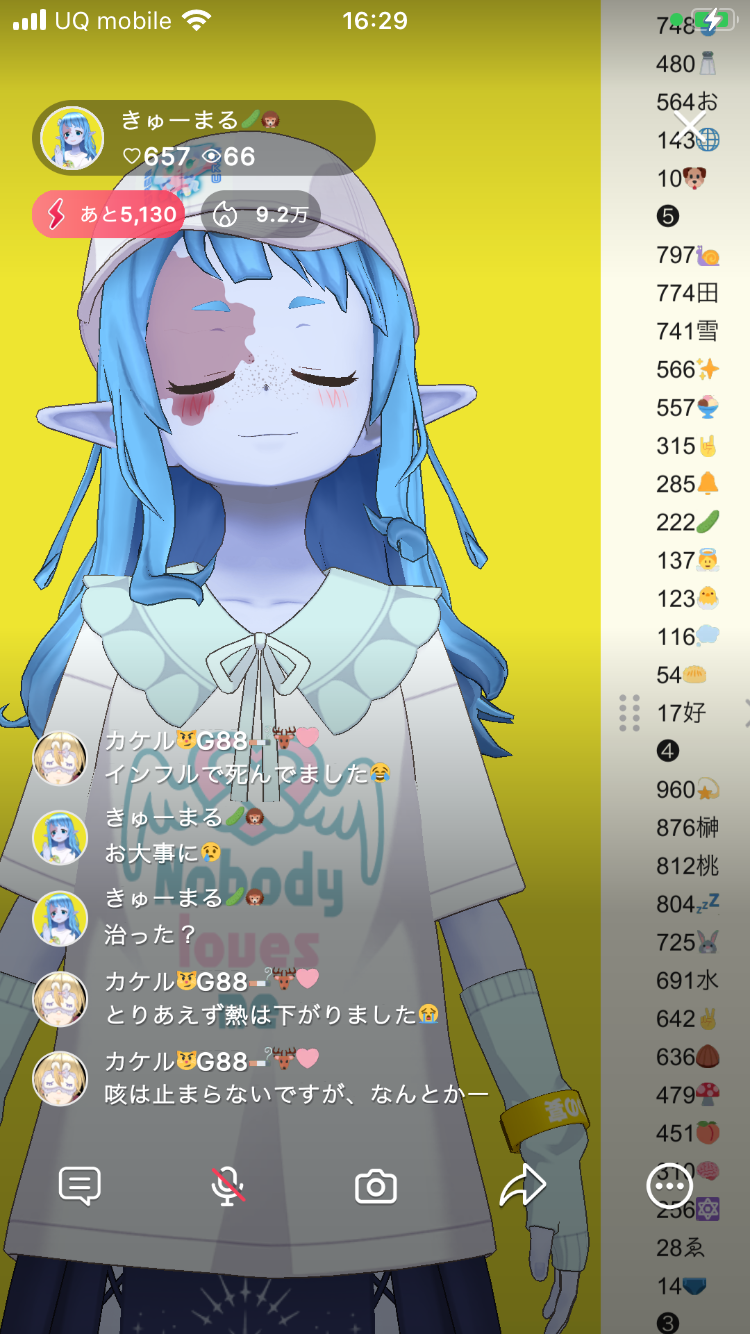
Task: Open the comment input icon
Action: click(80, 1186)
